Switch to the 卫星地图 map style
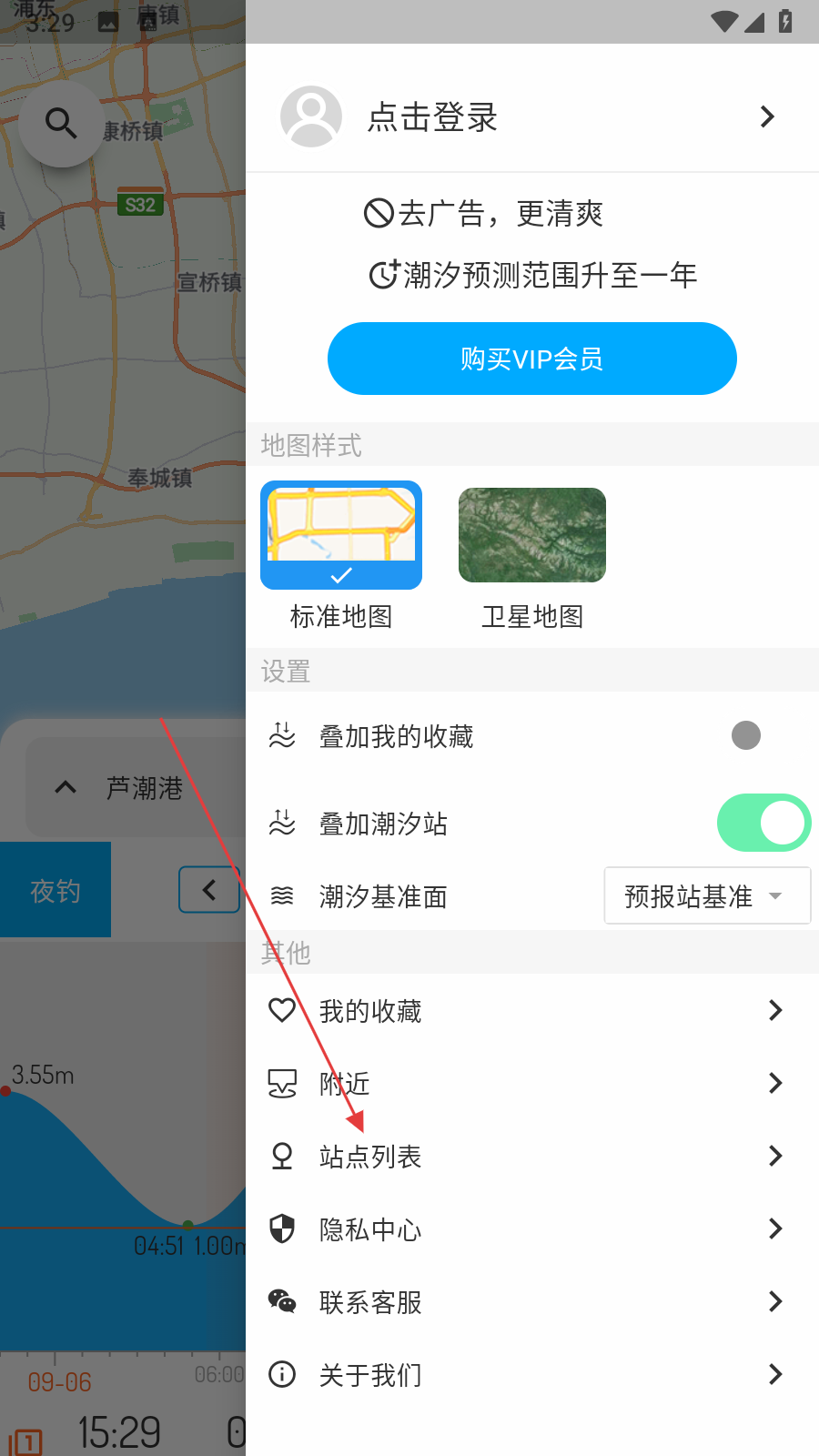Image resolution: width=819 pixels, height=1456 pixels. 532,537
